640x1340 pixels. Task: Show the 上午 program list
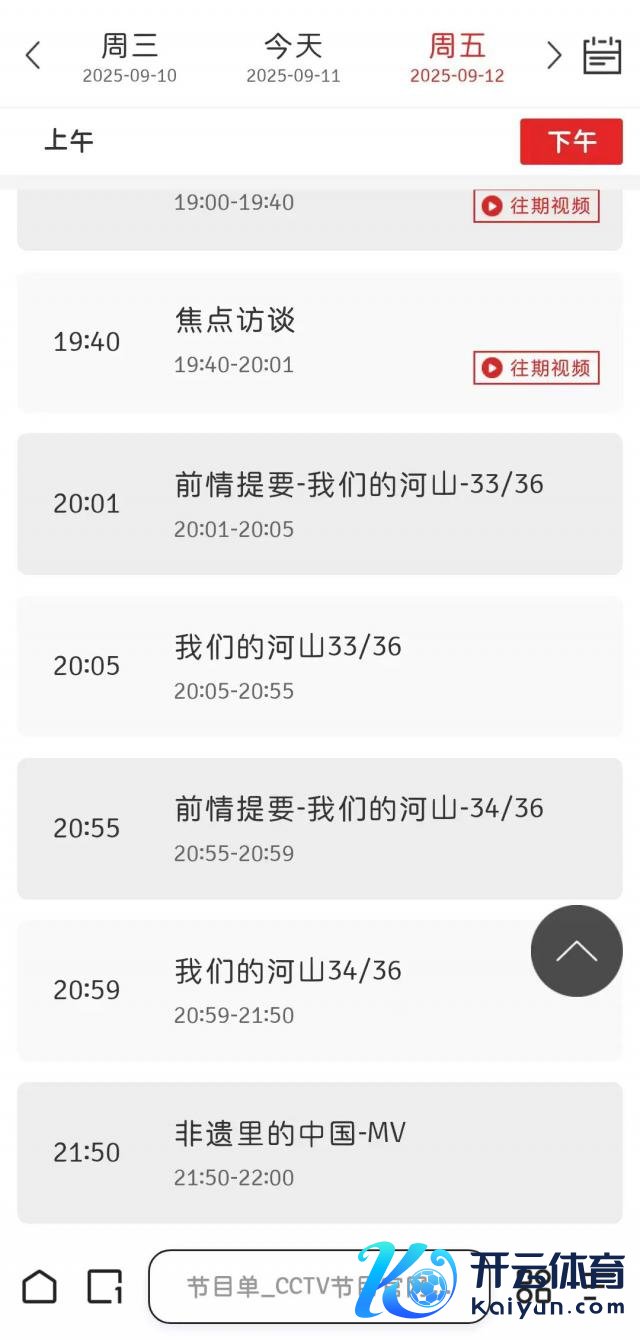(x=69, y=141)
